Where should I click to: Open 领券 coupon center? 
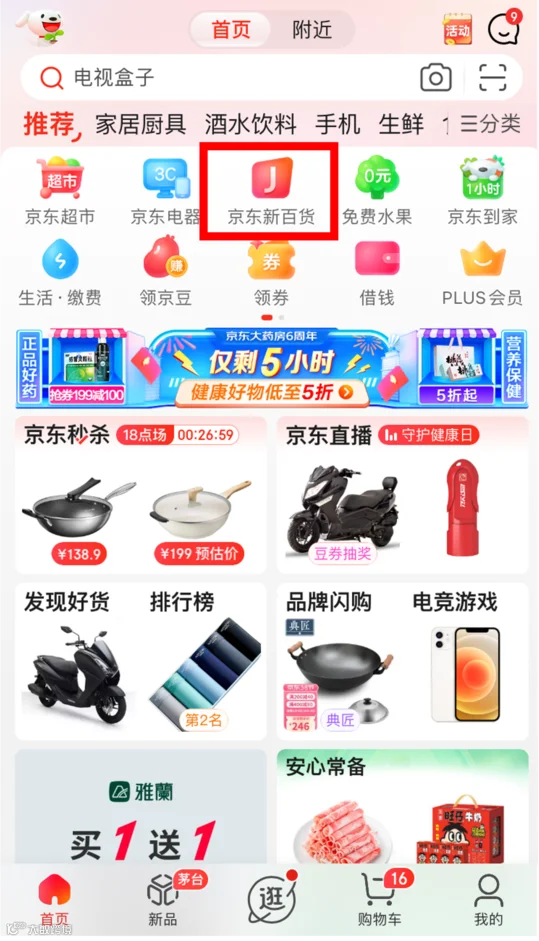[x=271, y=273]
